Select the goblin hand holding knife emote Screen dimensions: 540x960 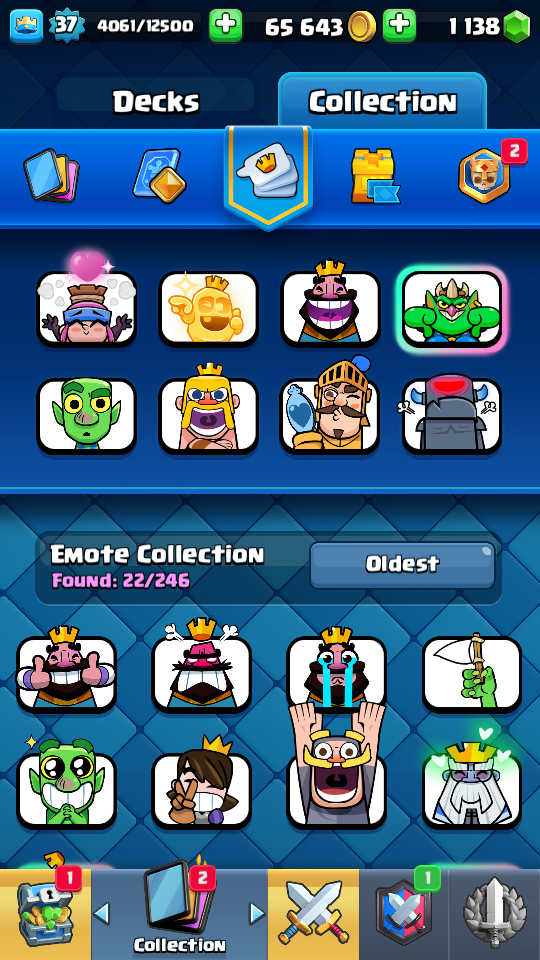[472, 673]
